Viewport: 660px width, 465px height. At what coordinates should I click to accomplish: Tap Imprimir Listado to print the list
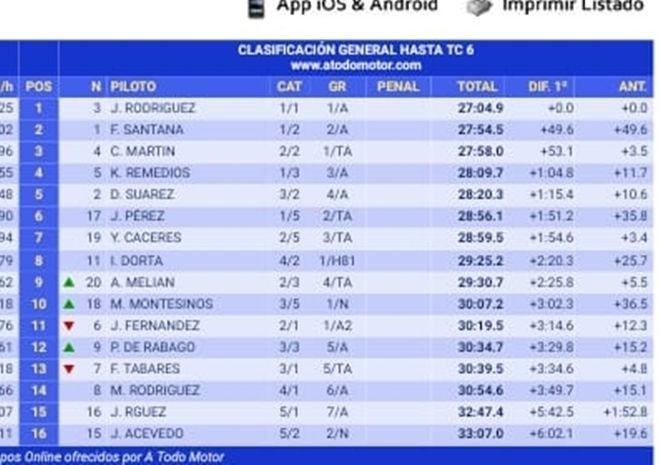571,6
